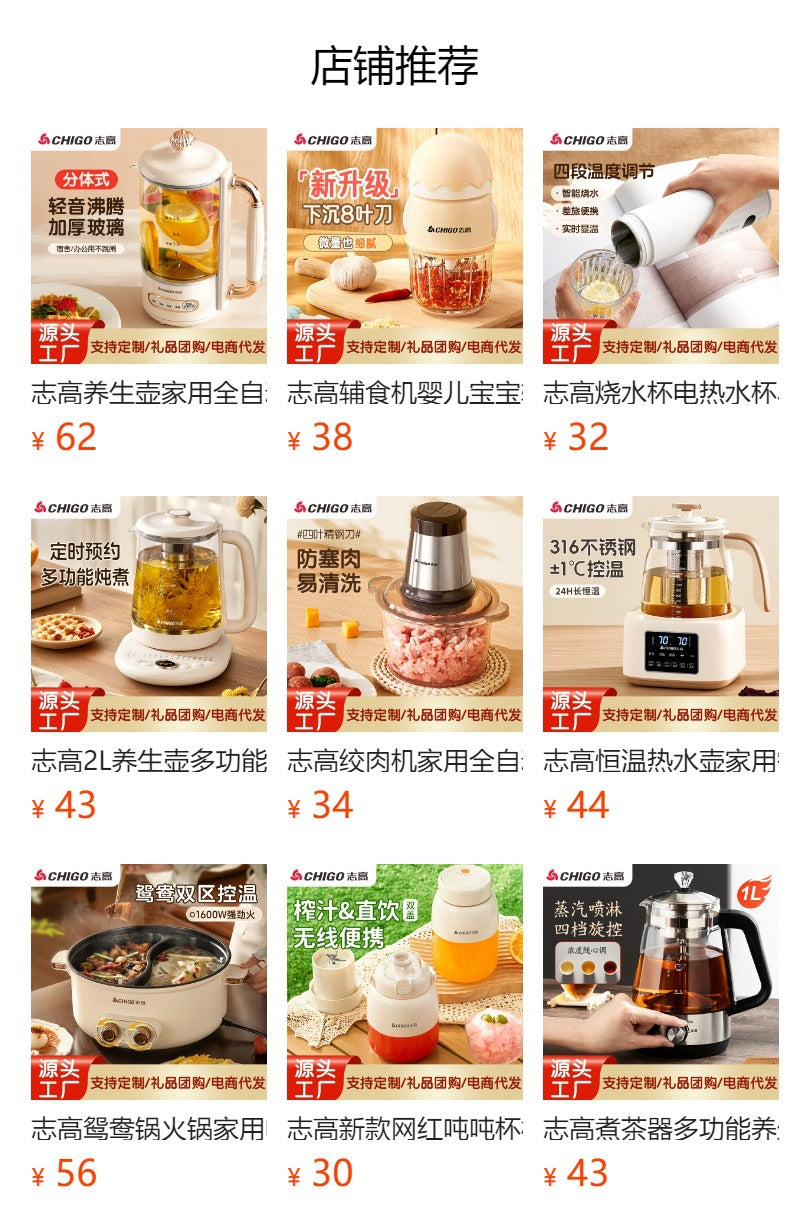This screenshot has width=790, height=1232.
Task: View the 志高辅食机 baby food processor
Action: tap(405, 246)
